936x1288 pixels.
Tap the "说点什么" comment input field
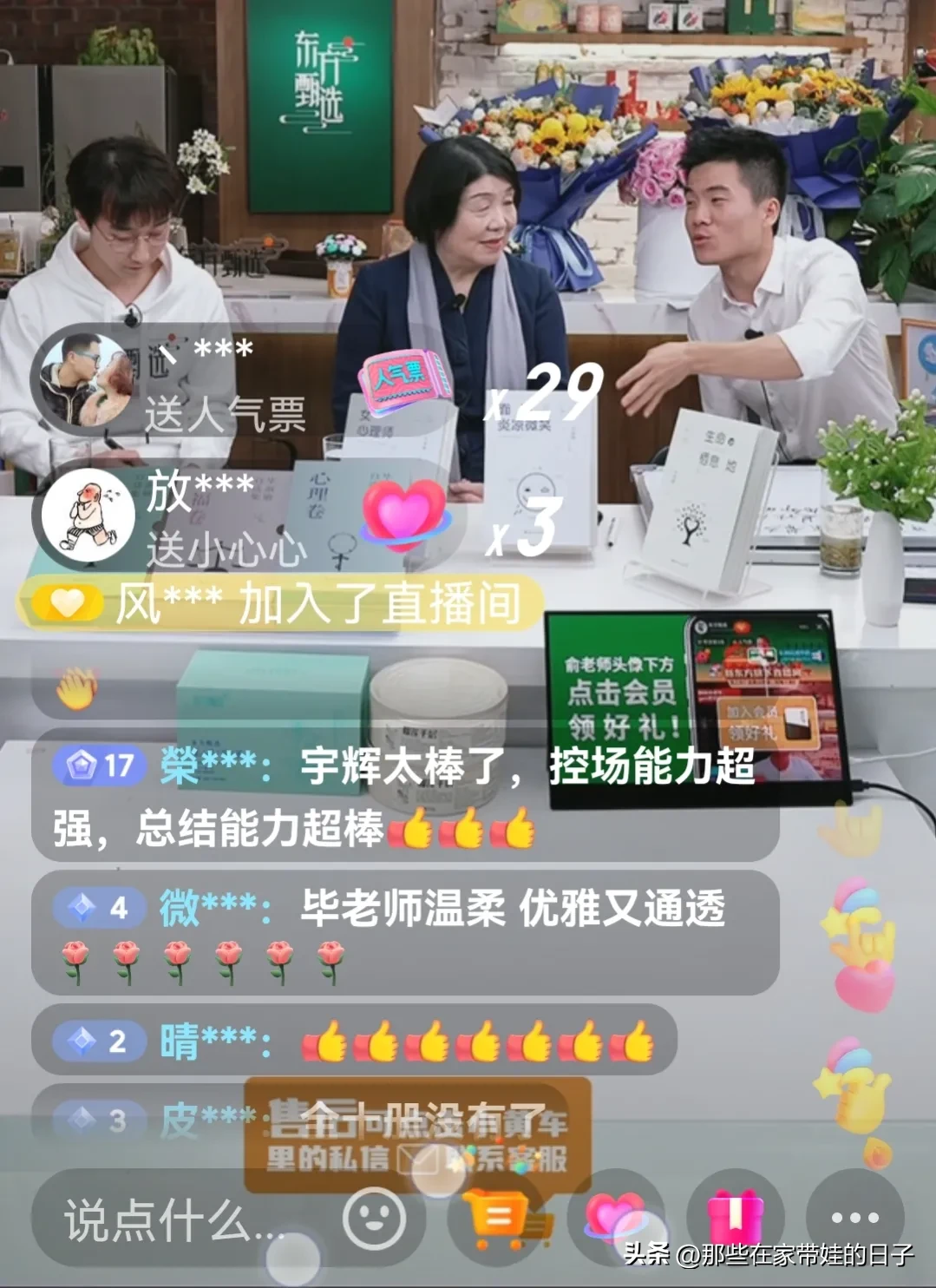coord(173,1219)
